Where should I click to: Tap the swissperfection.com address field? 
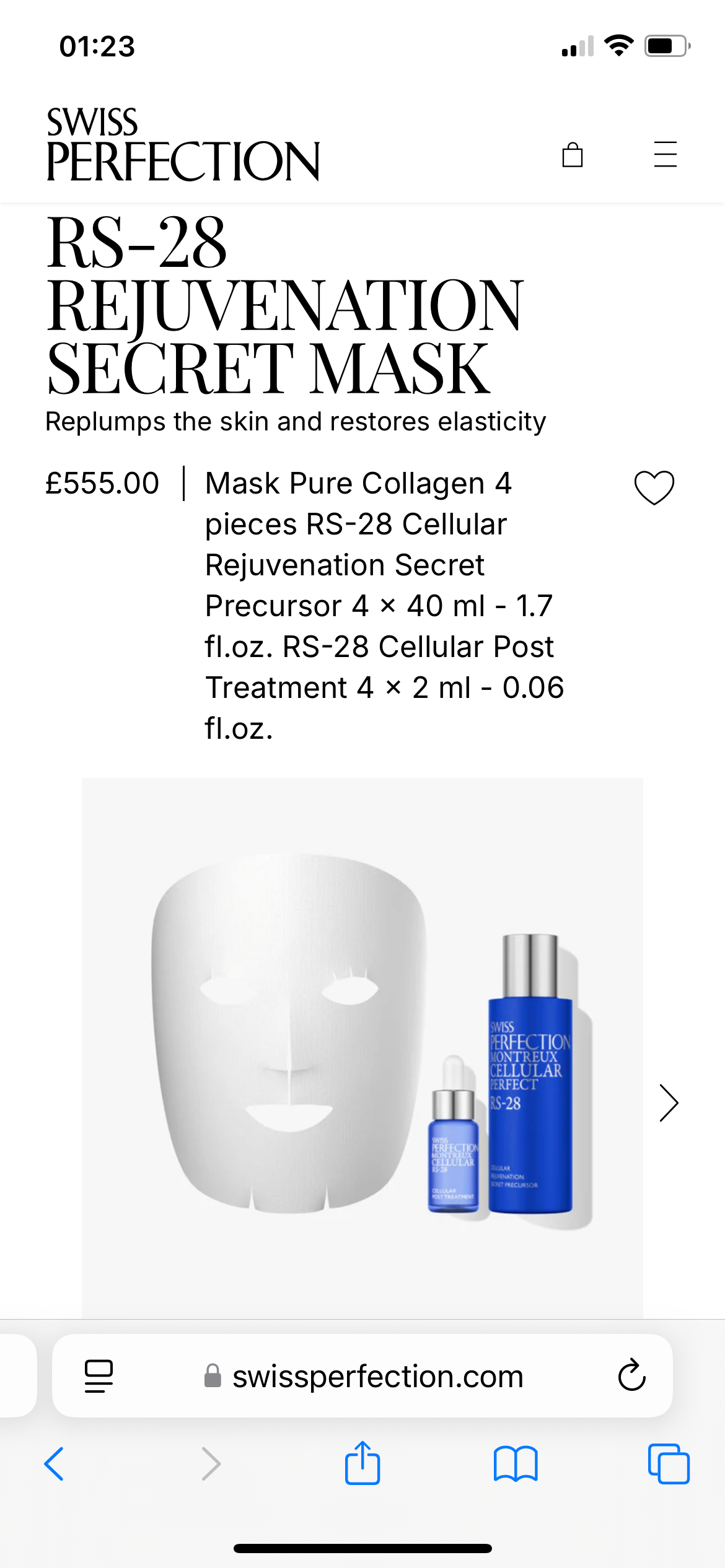(x=377, y=1376)
